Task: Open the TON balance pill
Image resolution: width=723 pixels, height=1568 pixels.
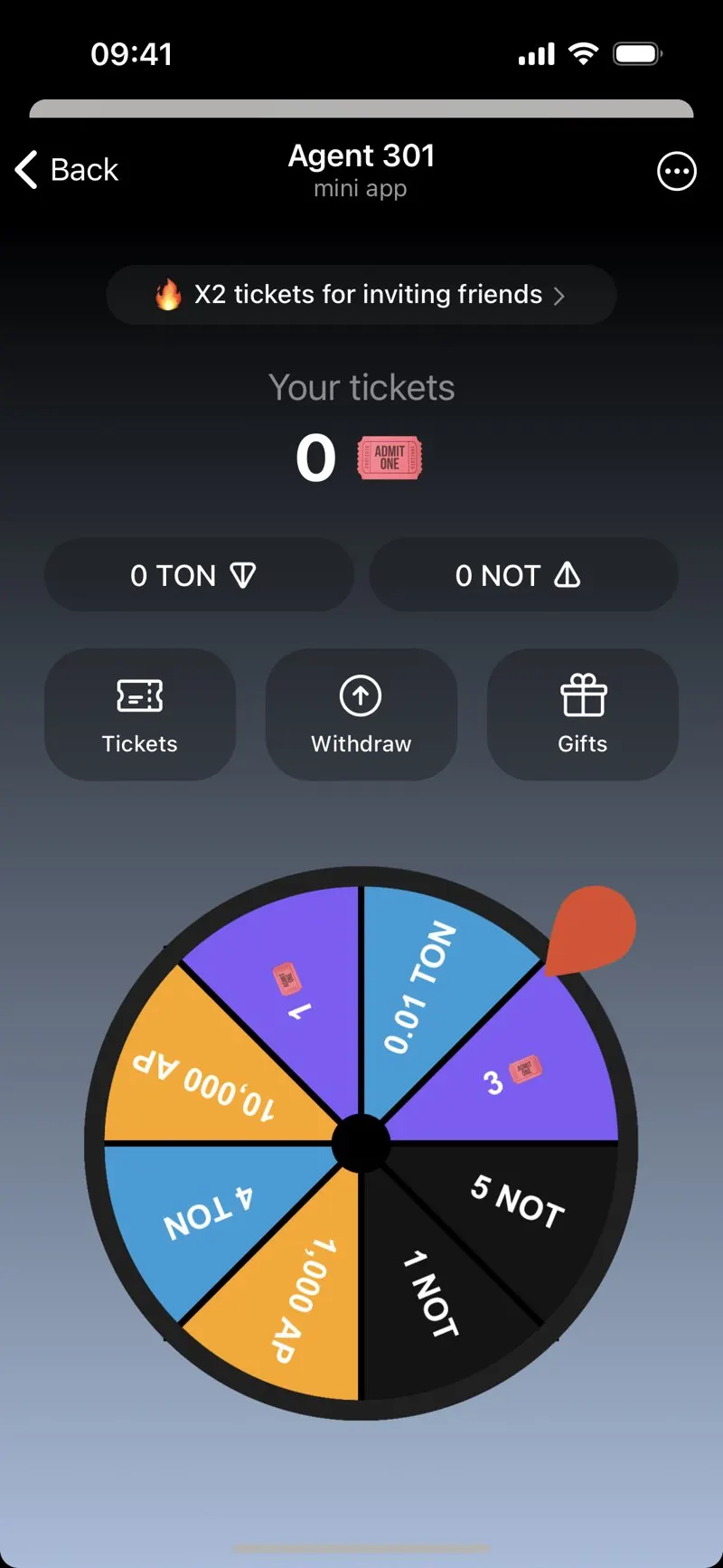Action: pos(199,575)
